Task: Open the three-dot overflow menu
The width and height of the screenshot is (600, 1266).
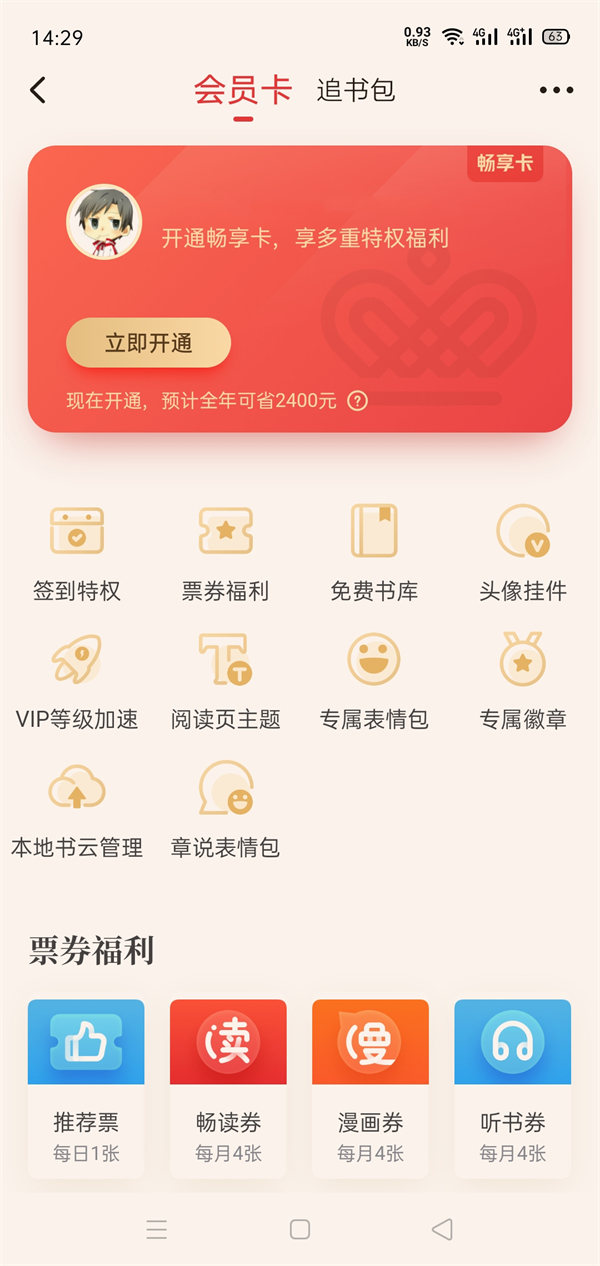Action: (556, 90)
